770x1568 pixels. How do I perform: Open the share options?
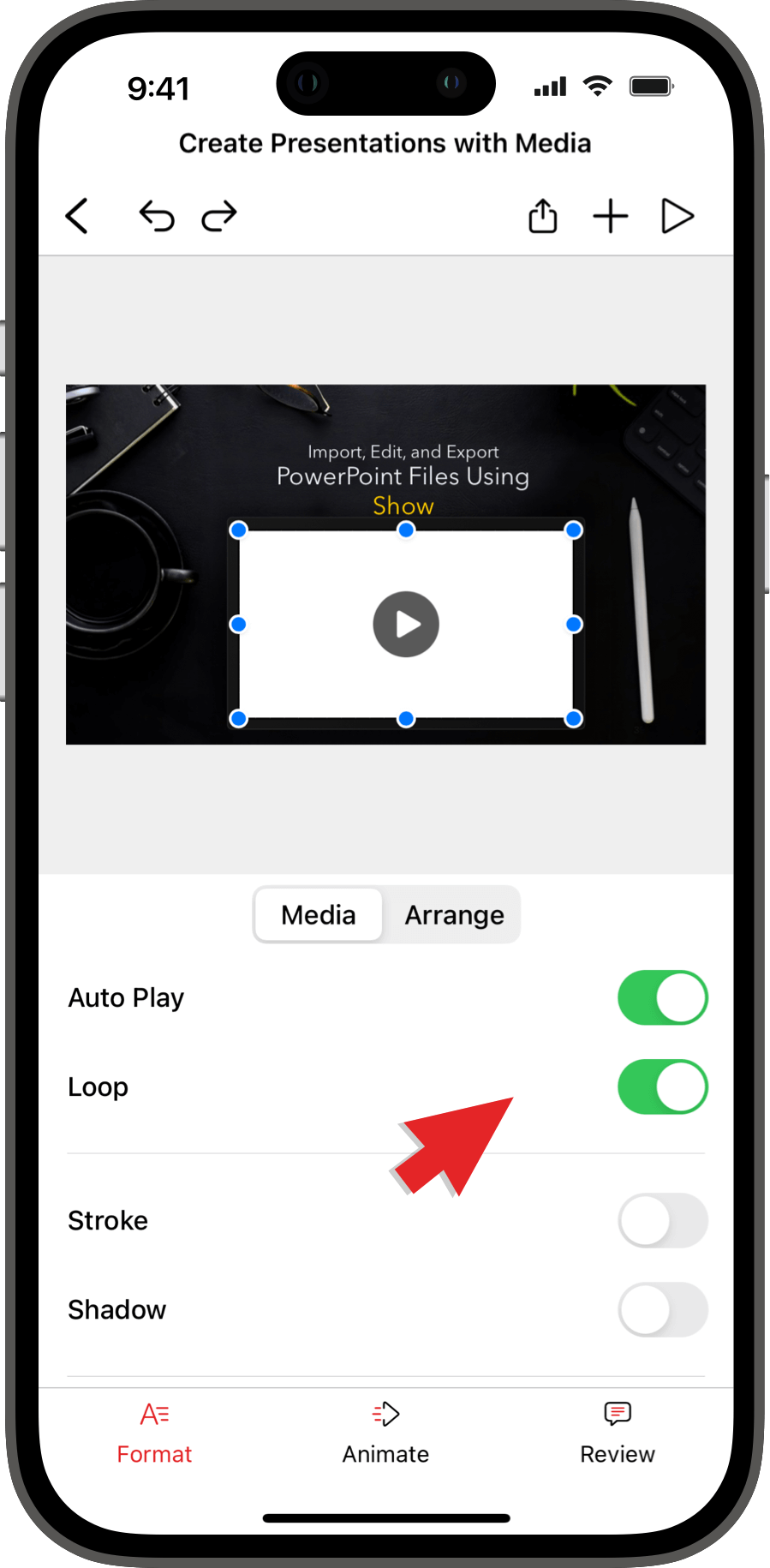(x=542, y=216)
